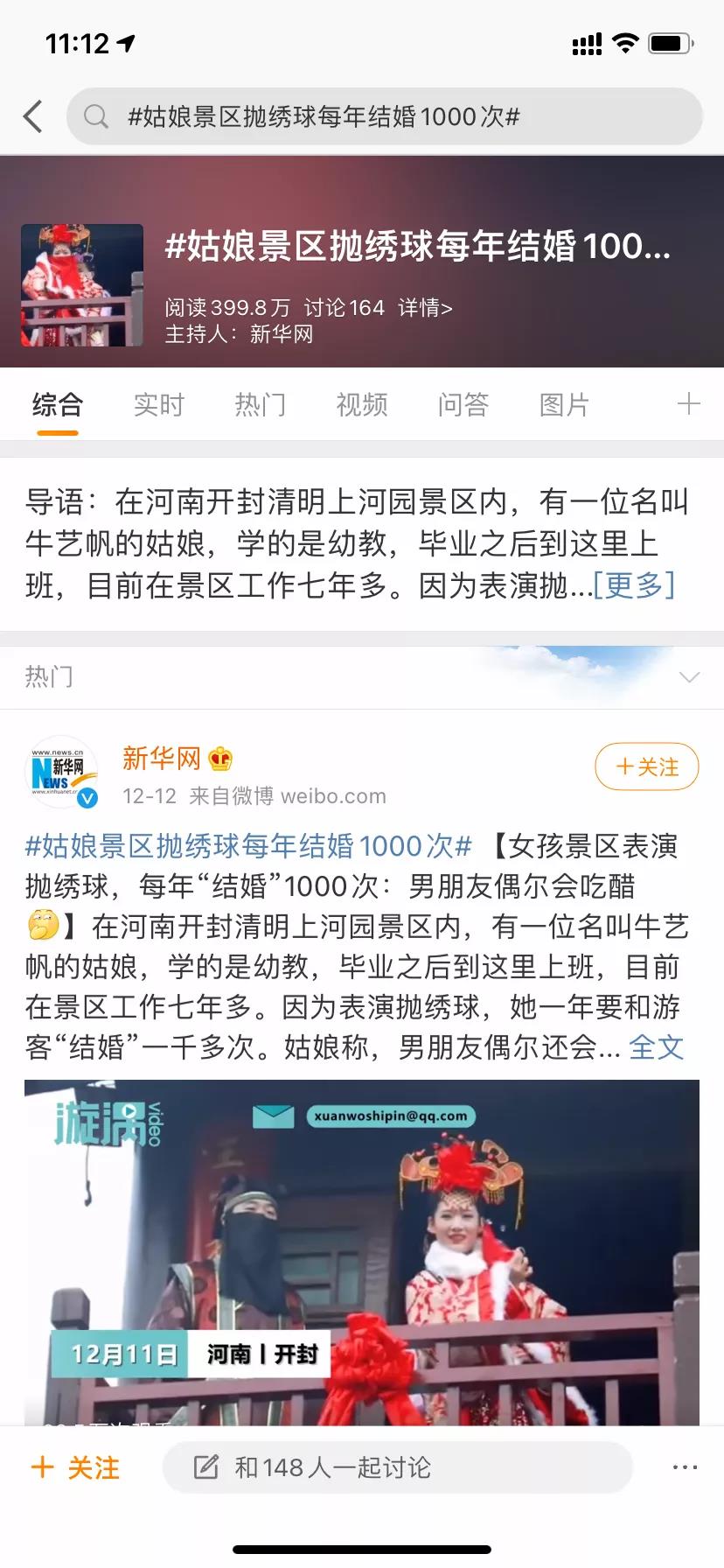Read the full post via 全文

click(656, 1047)
